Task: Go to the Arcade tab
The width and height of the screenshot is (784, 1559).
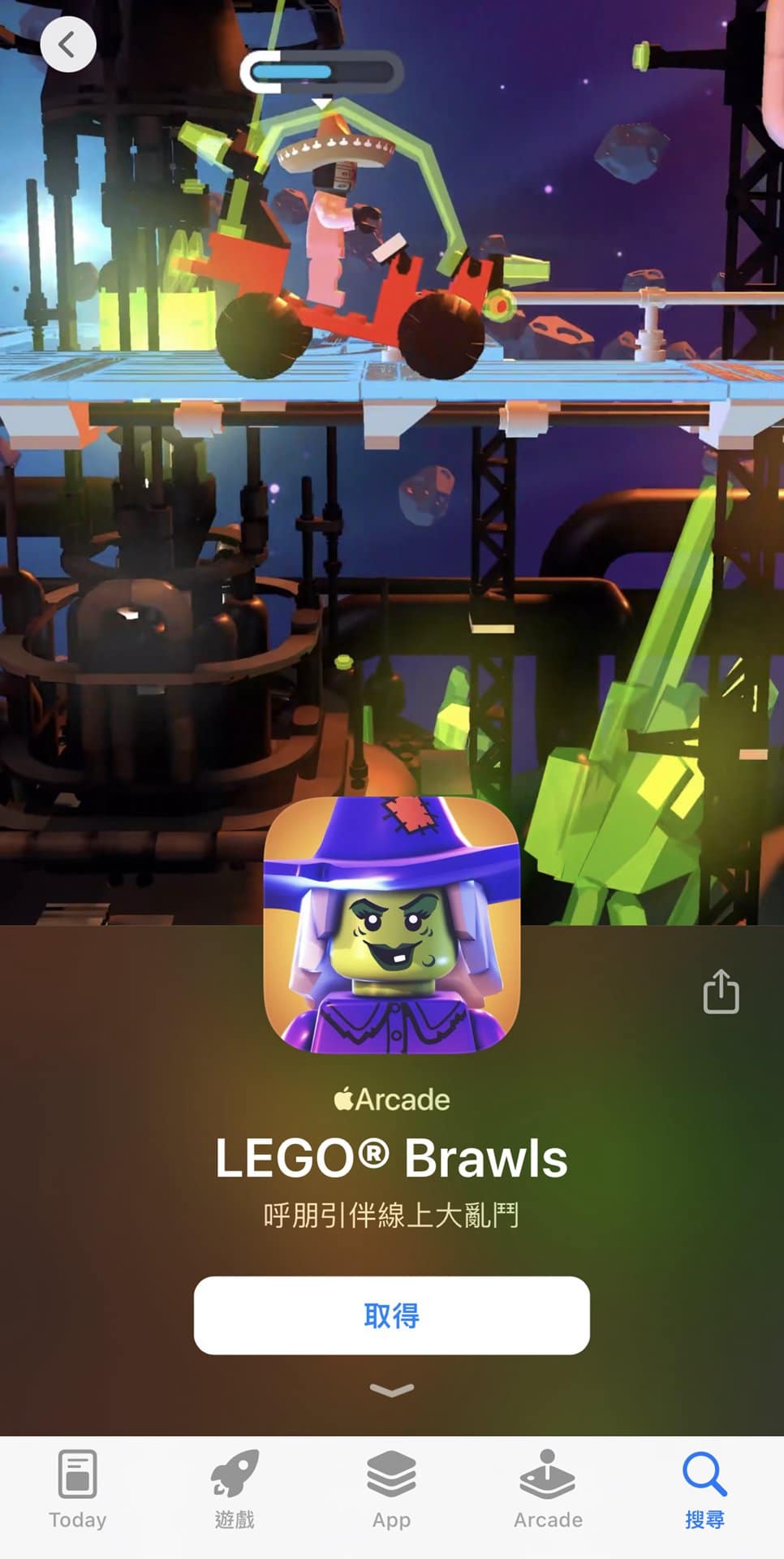Action: (548, 1490)
